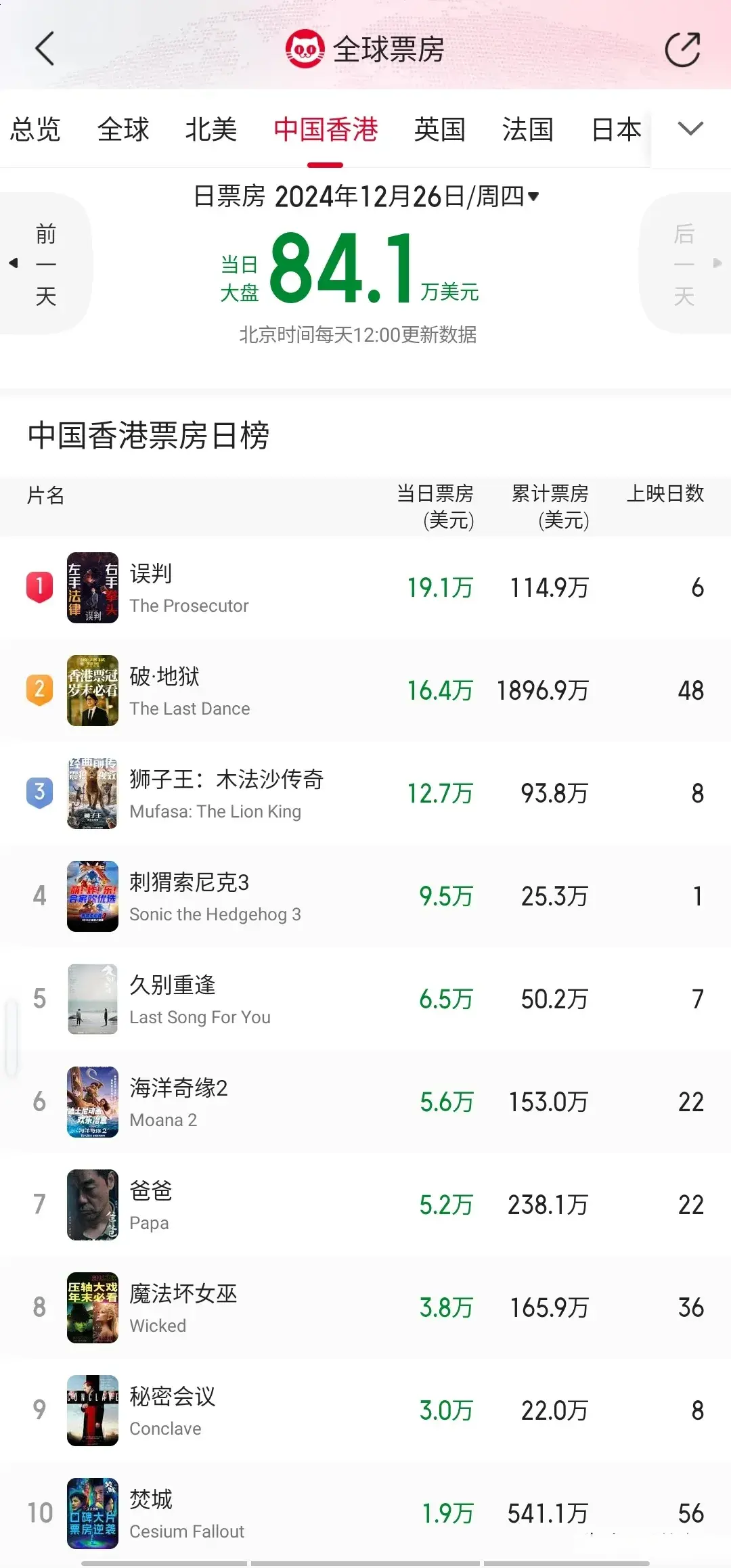This screenshot has width=731, height=1568.
Task: Share this box office page
Action: click(682, 49)
